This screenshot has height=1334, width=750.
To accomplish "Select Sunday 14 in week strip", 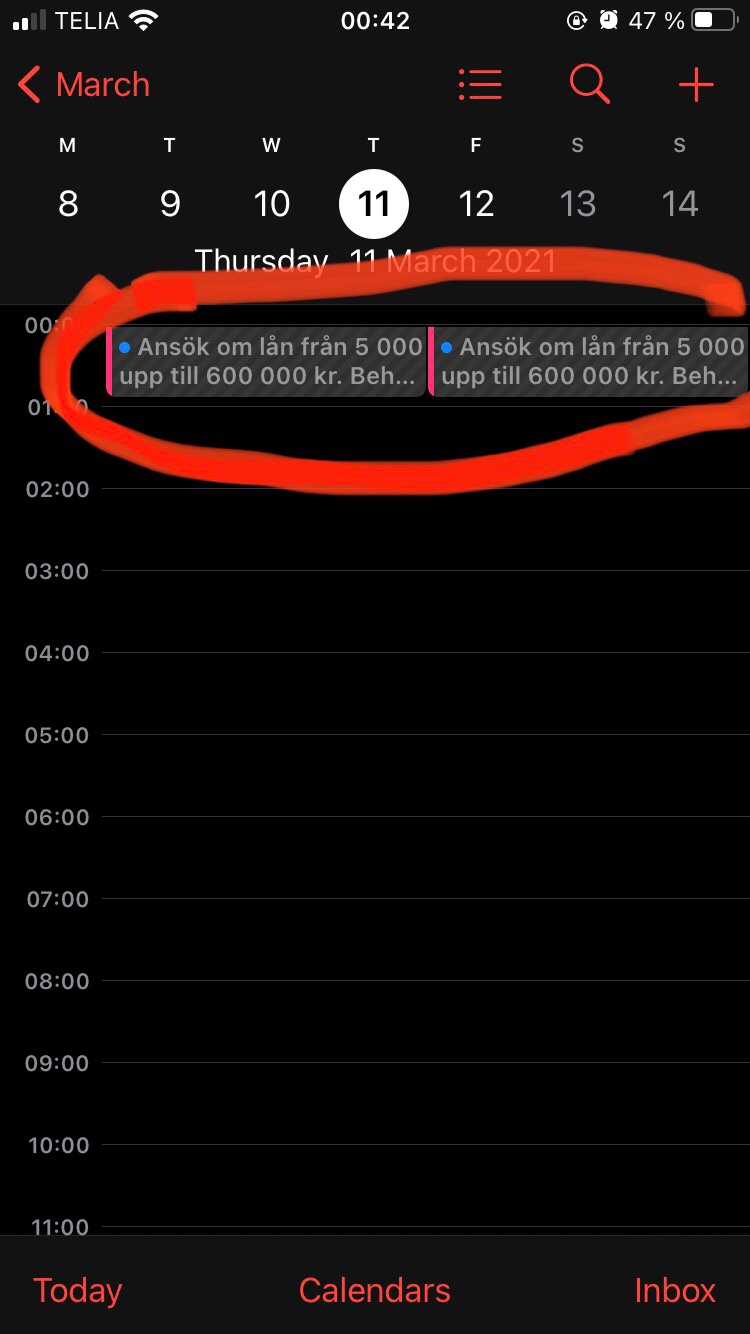I will point(680,204).
